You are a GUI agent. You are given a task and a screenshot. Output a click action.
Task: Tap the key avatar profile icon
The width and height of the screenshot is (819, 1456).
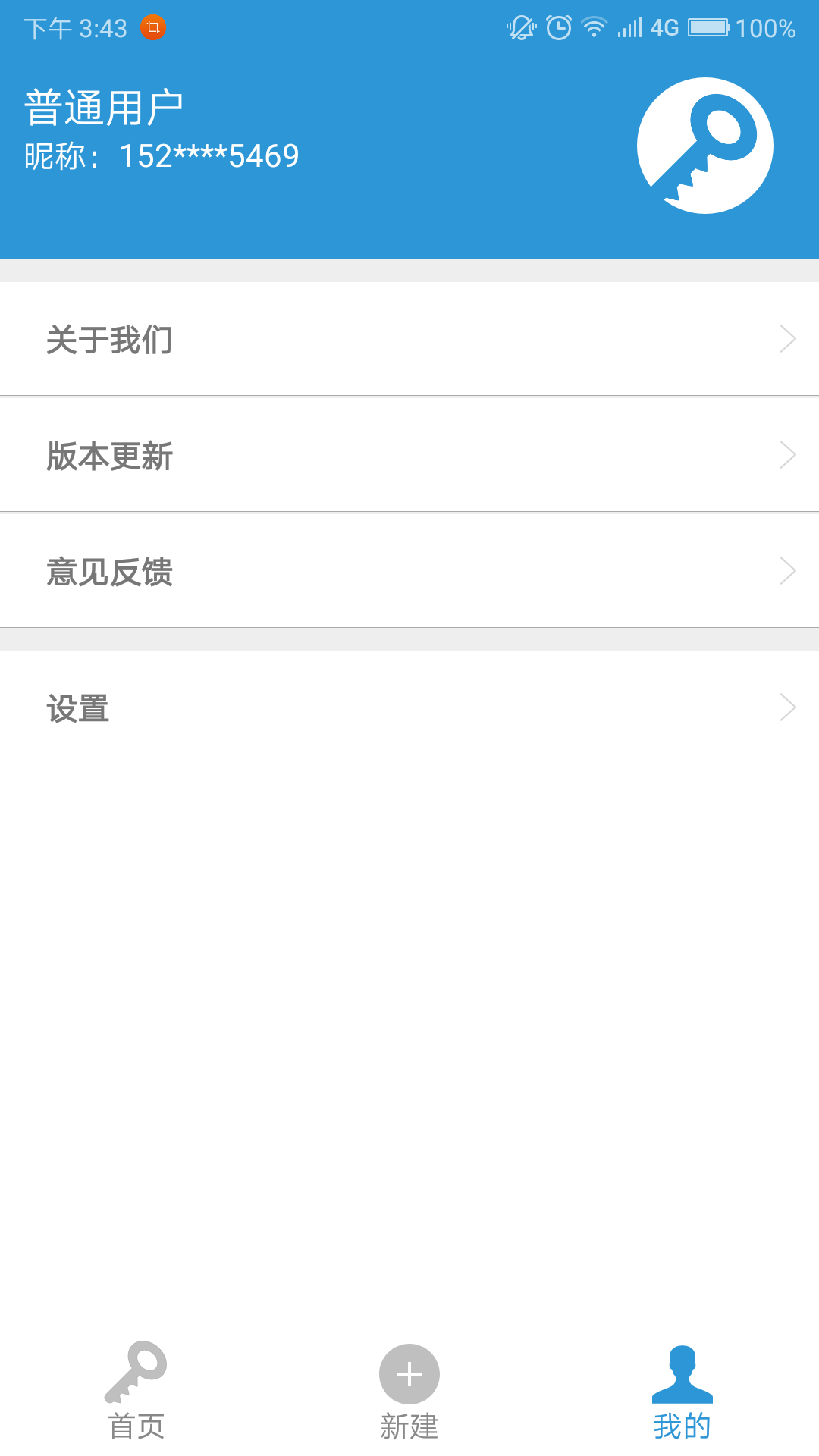click(x=704, y=144)
